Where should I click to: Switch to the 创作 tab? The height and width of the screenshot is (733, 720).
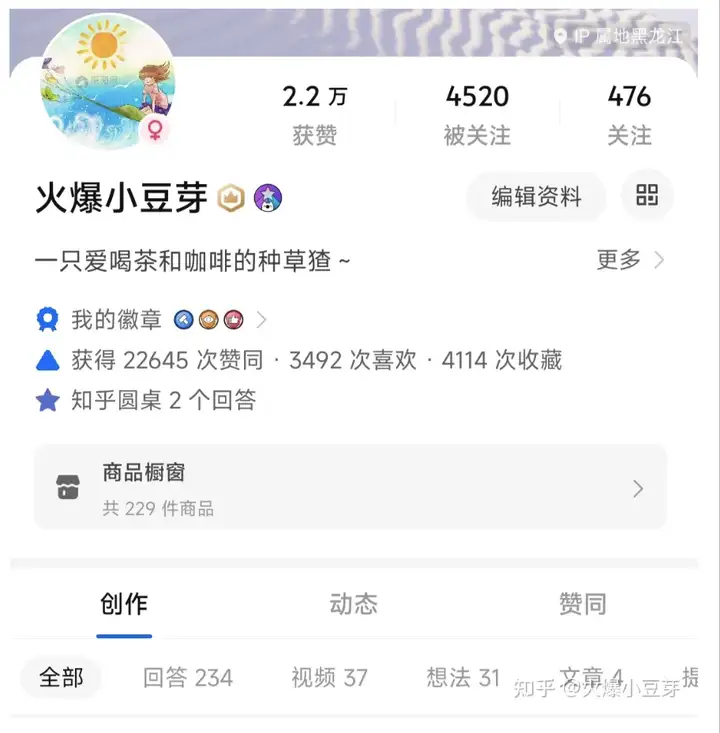(x=124, y=604)
